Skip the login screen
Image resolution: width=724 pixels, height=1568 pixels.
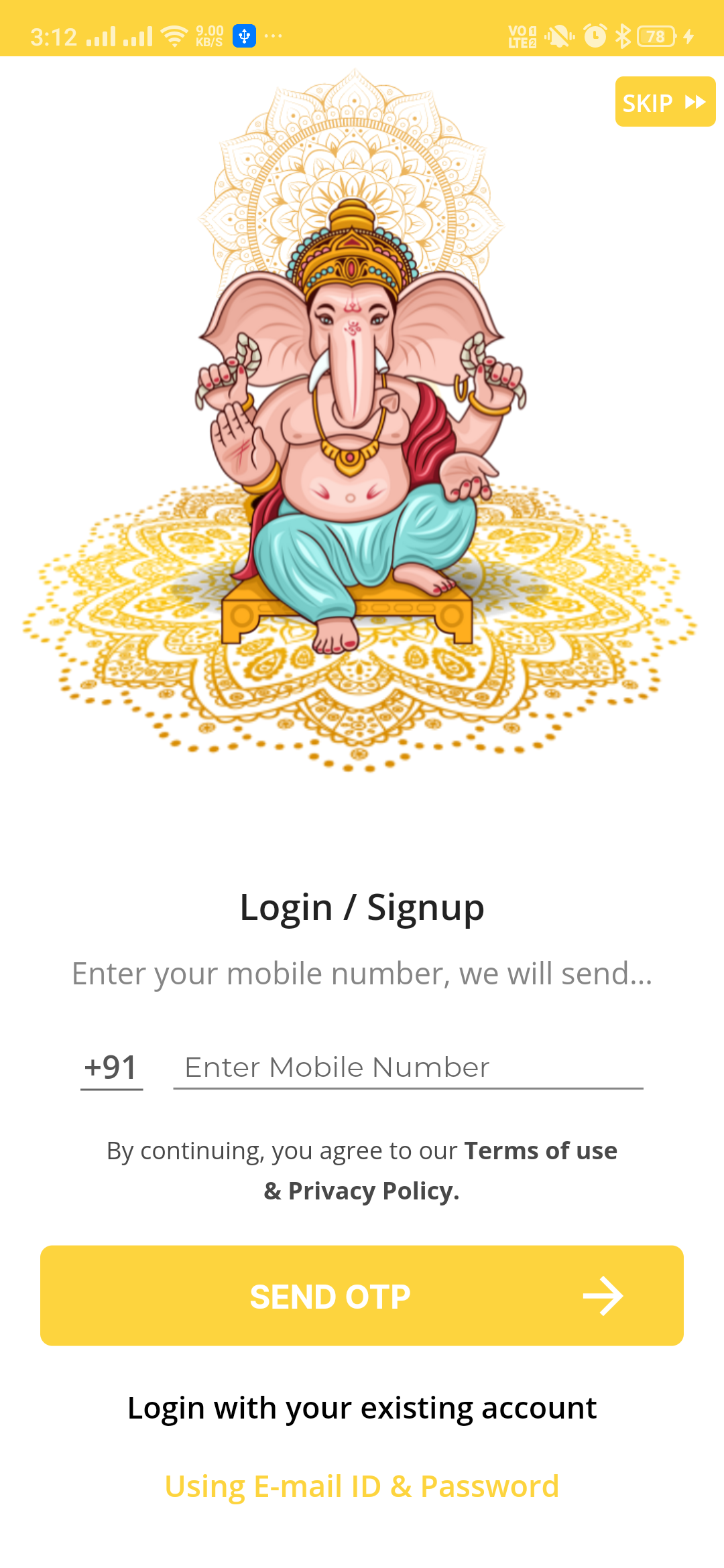[x=664, y=102]
